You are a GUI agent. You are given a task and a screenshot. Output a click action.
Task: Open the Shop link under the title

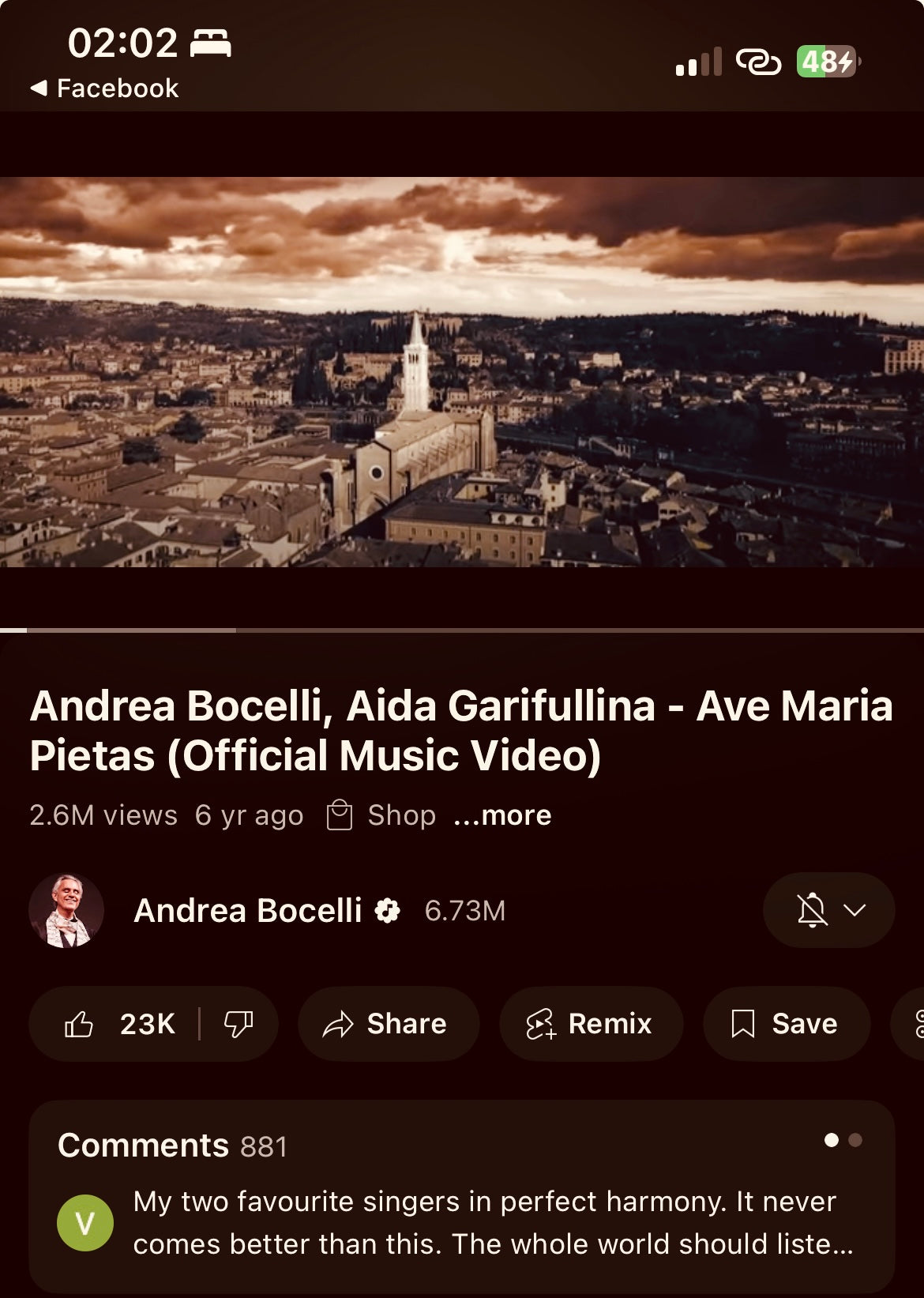click(381, 815)
